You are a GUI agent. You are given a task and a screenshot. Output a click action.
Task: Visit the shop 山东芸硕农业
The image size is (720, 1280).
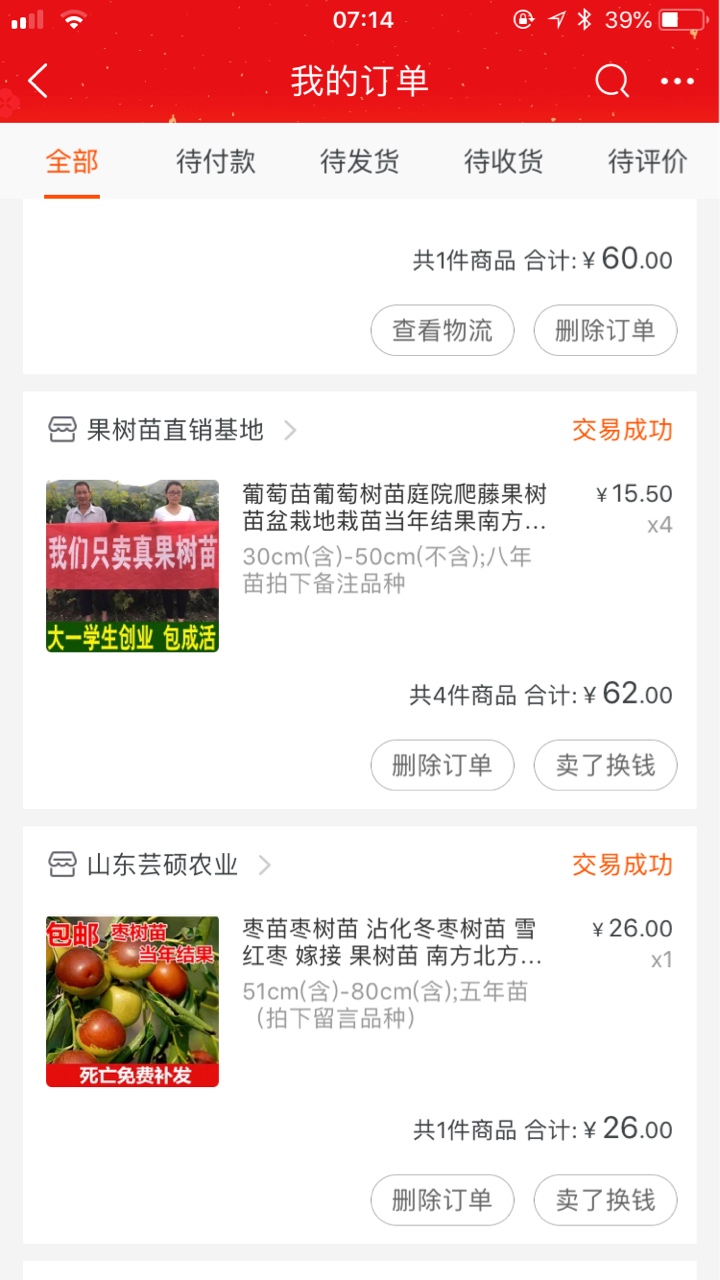pyautogui.click(x=160, y=865)
